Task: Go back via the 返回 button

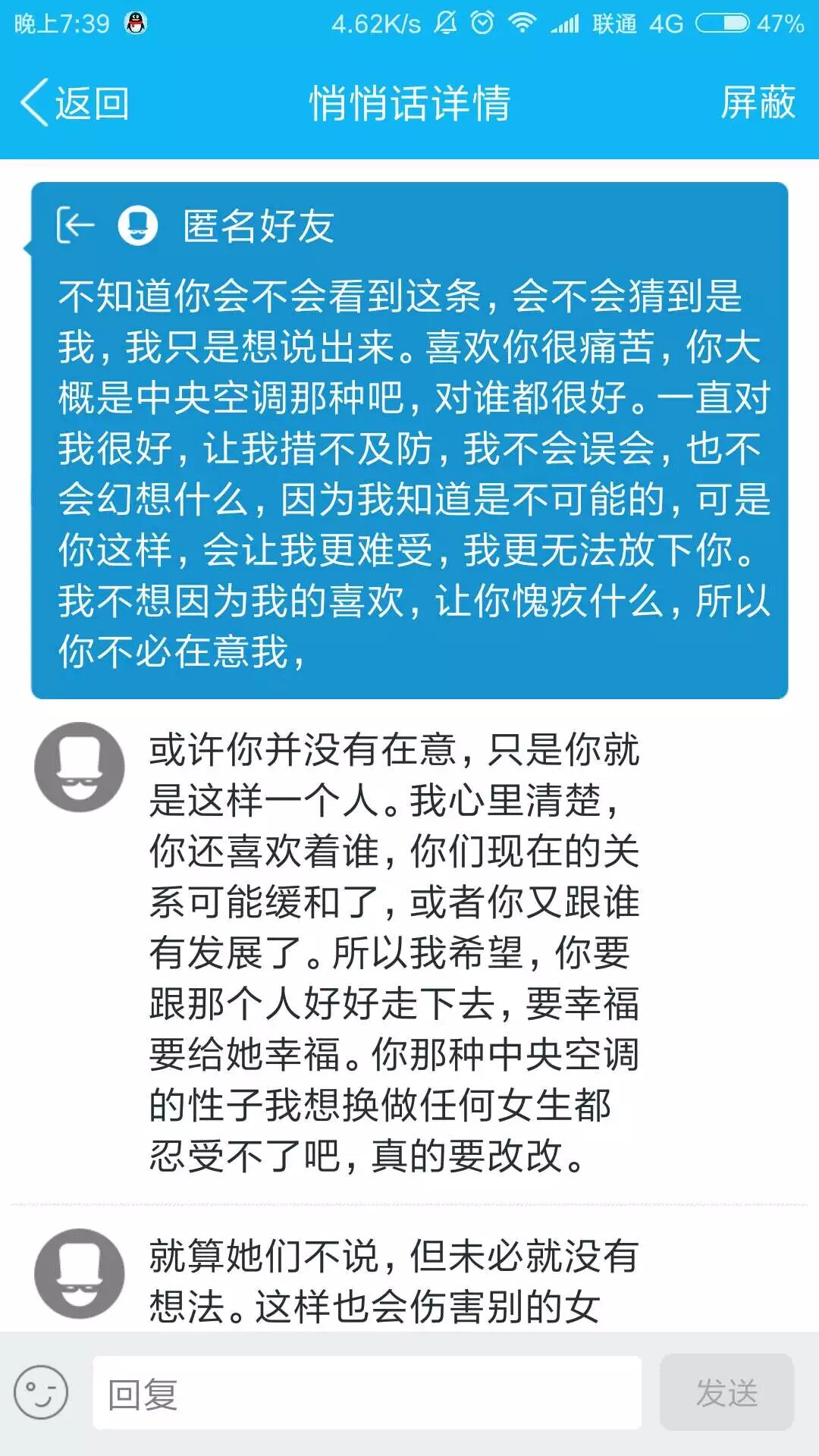Action: tap(76, 102)
